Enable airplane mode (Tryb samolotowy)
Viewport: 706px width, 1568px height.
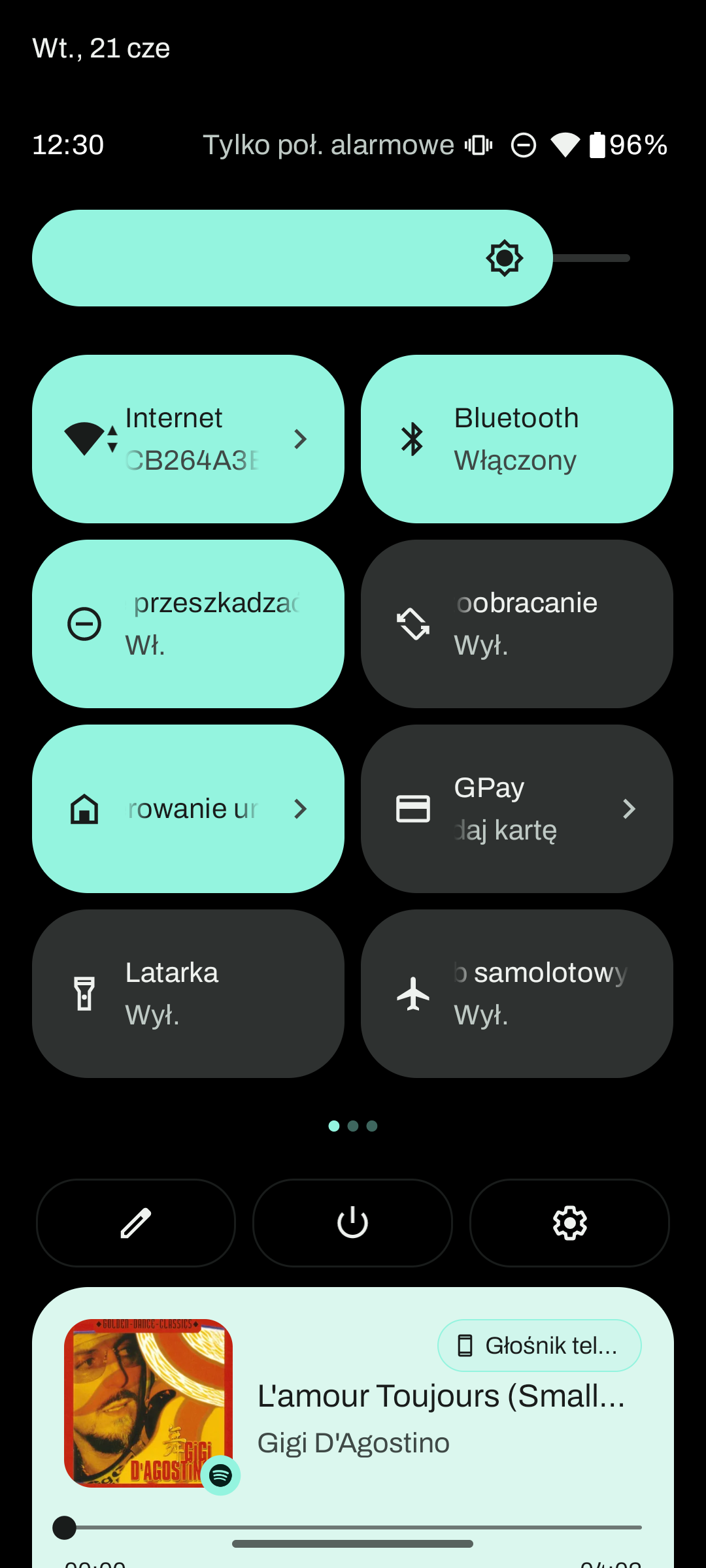(516, 994)
